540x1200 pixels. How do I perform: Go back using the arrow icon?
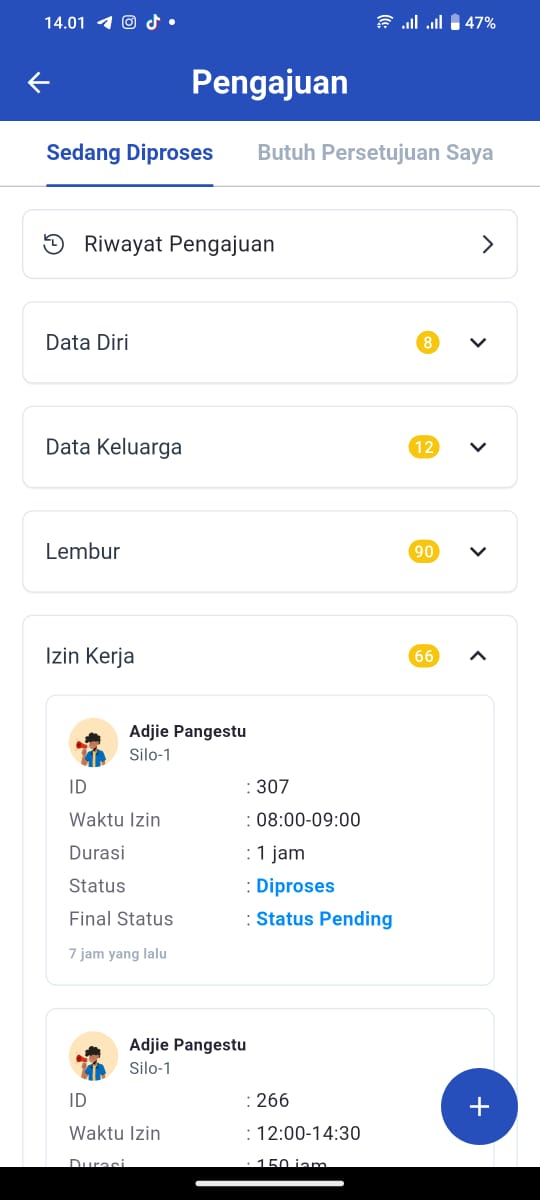pos(39,83)
